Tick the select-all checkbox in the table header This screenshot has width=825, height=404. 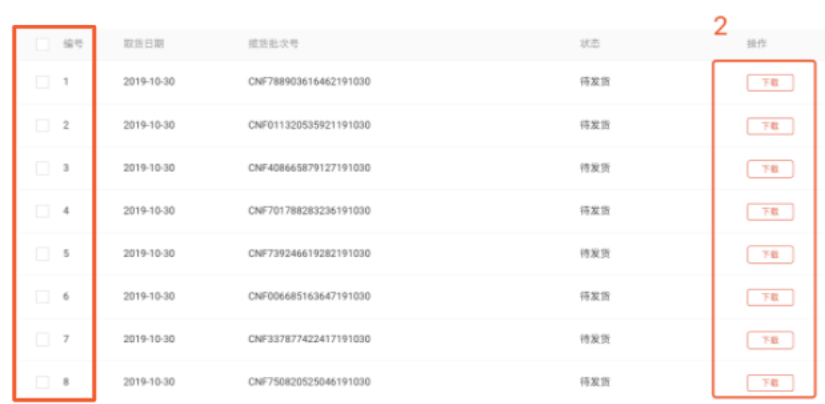(x=42, y=44)
